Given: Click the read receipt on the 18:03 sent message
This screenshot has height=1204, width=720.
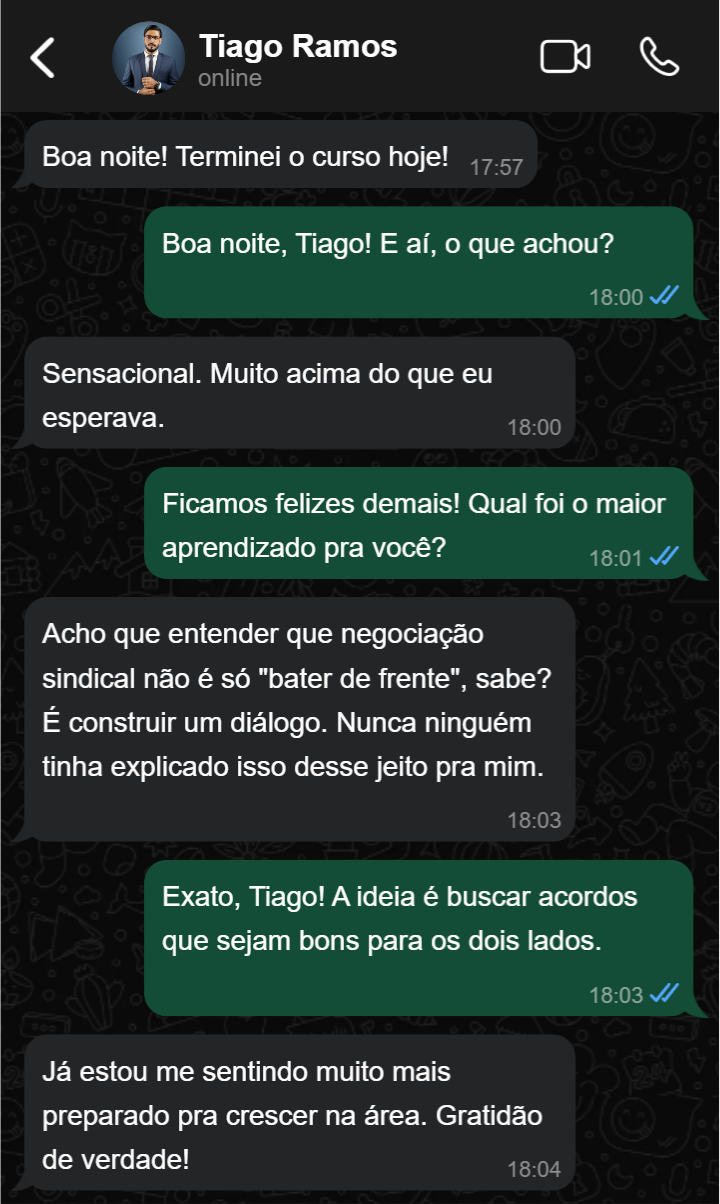Looking at the screenshot, I should click(662, 995).
